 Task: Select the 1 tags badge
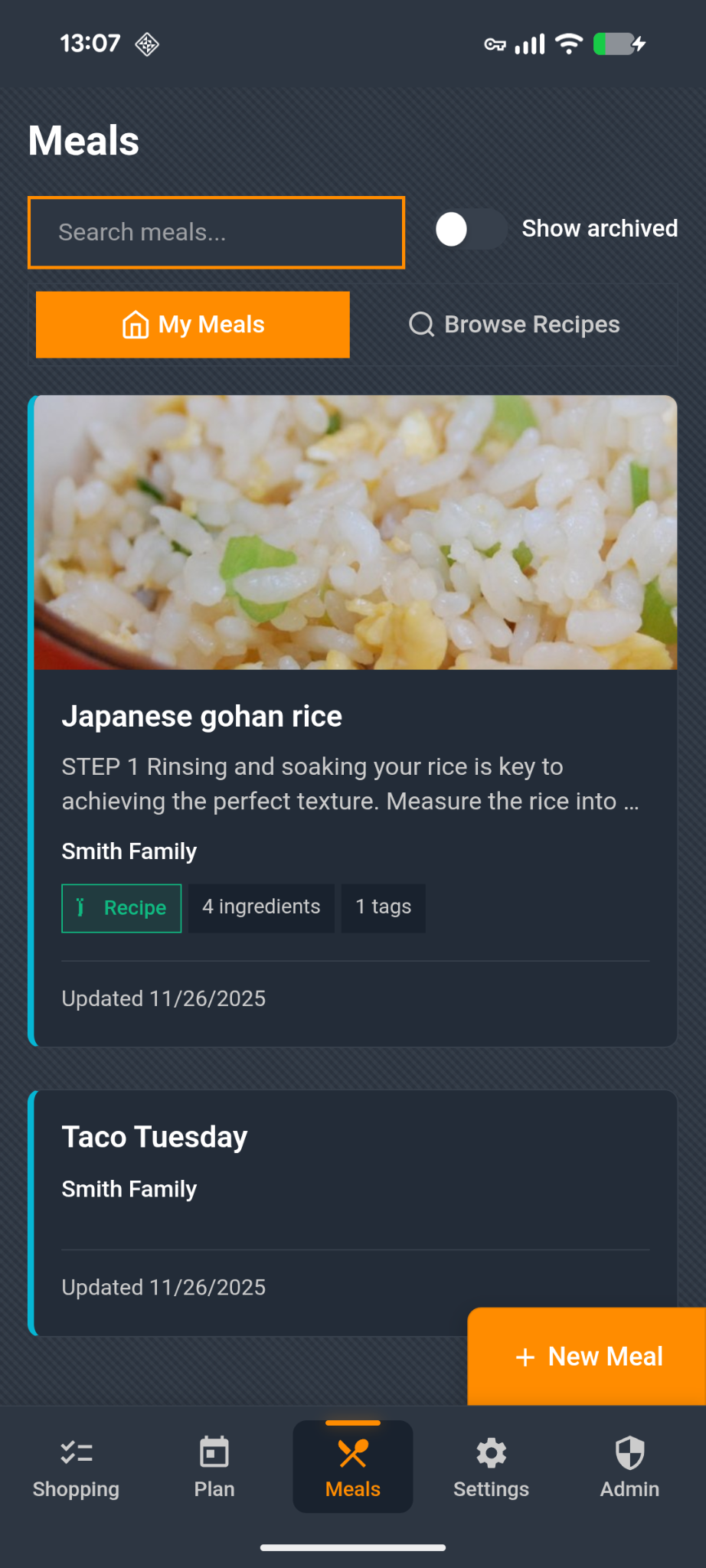(x=383, y=908)
